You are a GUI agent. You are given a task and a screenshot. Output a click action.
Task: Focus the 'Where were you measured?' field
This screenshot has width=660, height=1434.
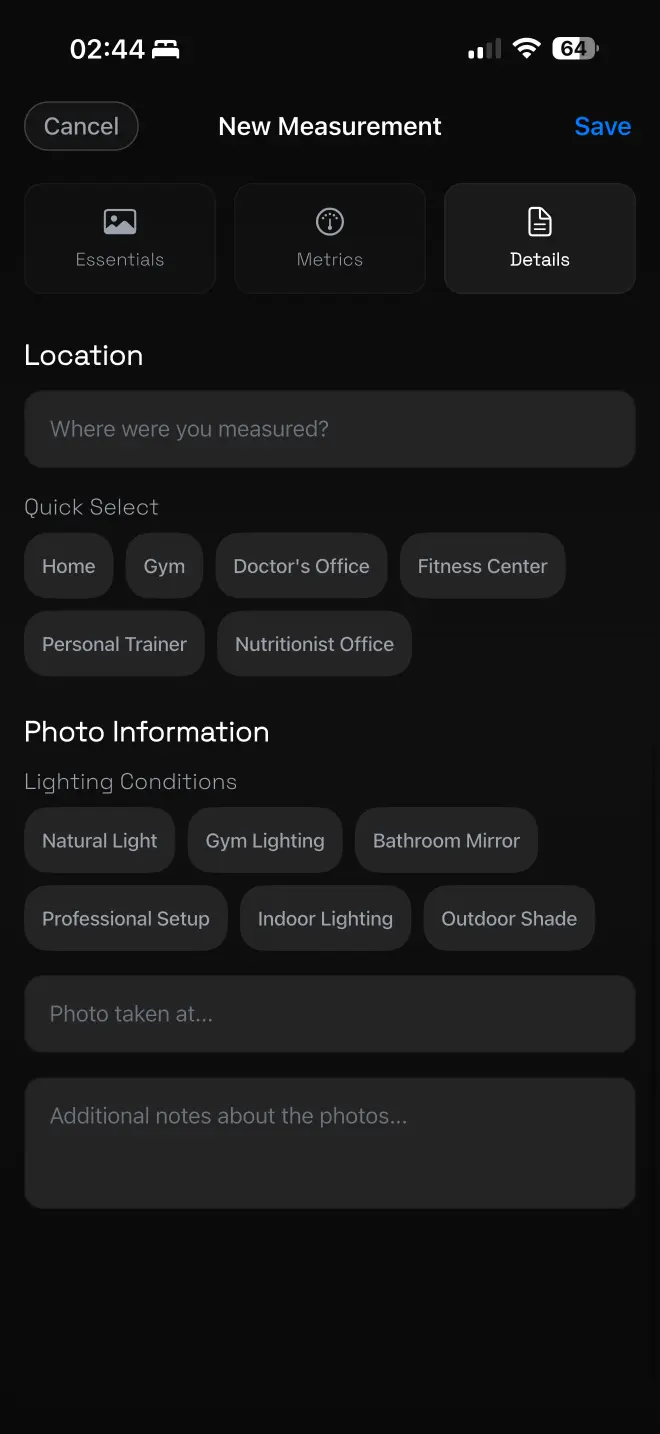pyautogui.click(x=330, y=429)
